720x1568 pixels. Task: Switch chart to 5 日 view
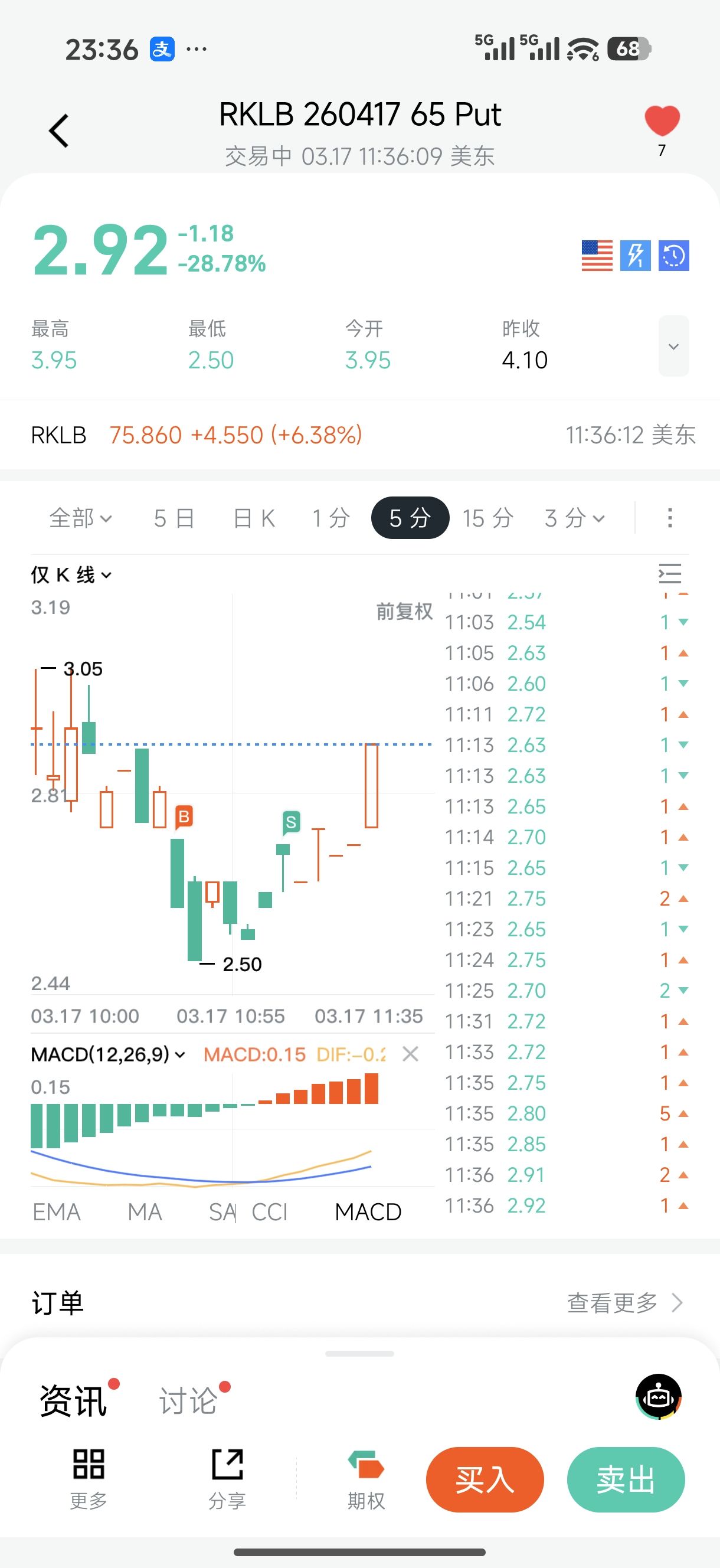[174, 518]
